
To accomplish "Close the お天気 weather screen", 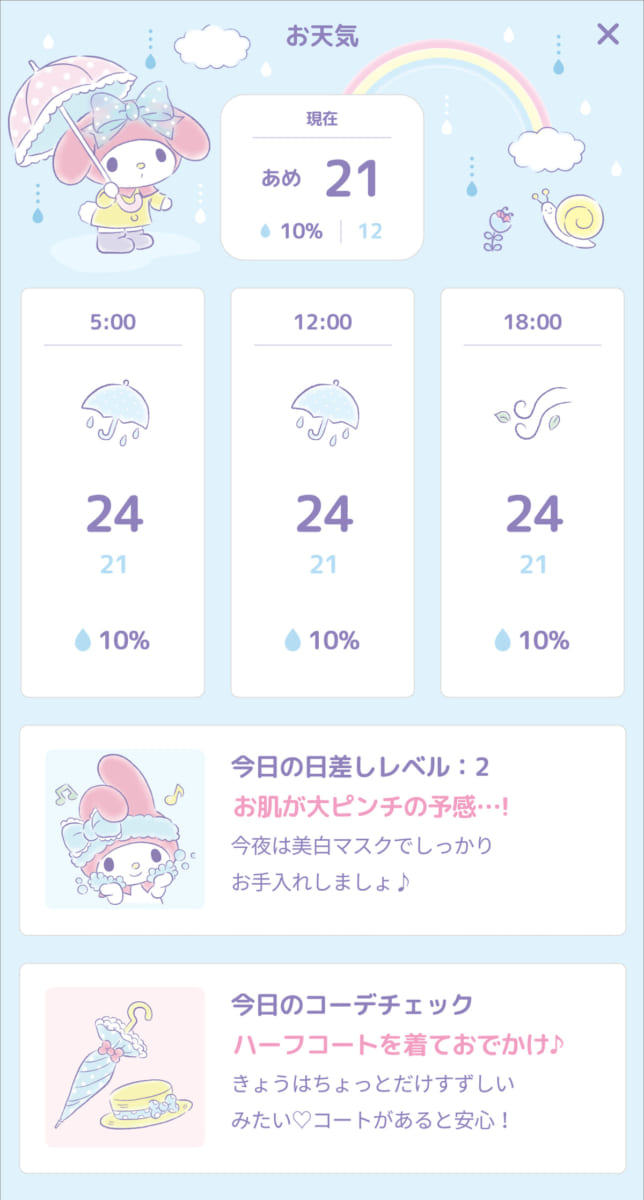I will tap(607, 34).
